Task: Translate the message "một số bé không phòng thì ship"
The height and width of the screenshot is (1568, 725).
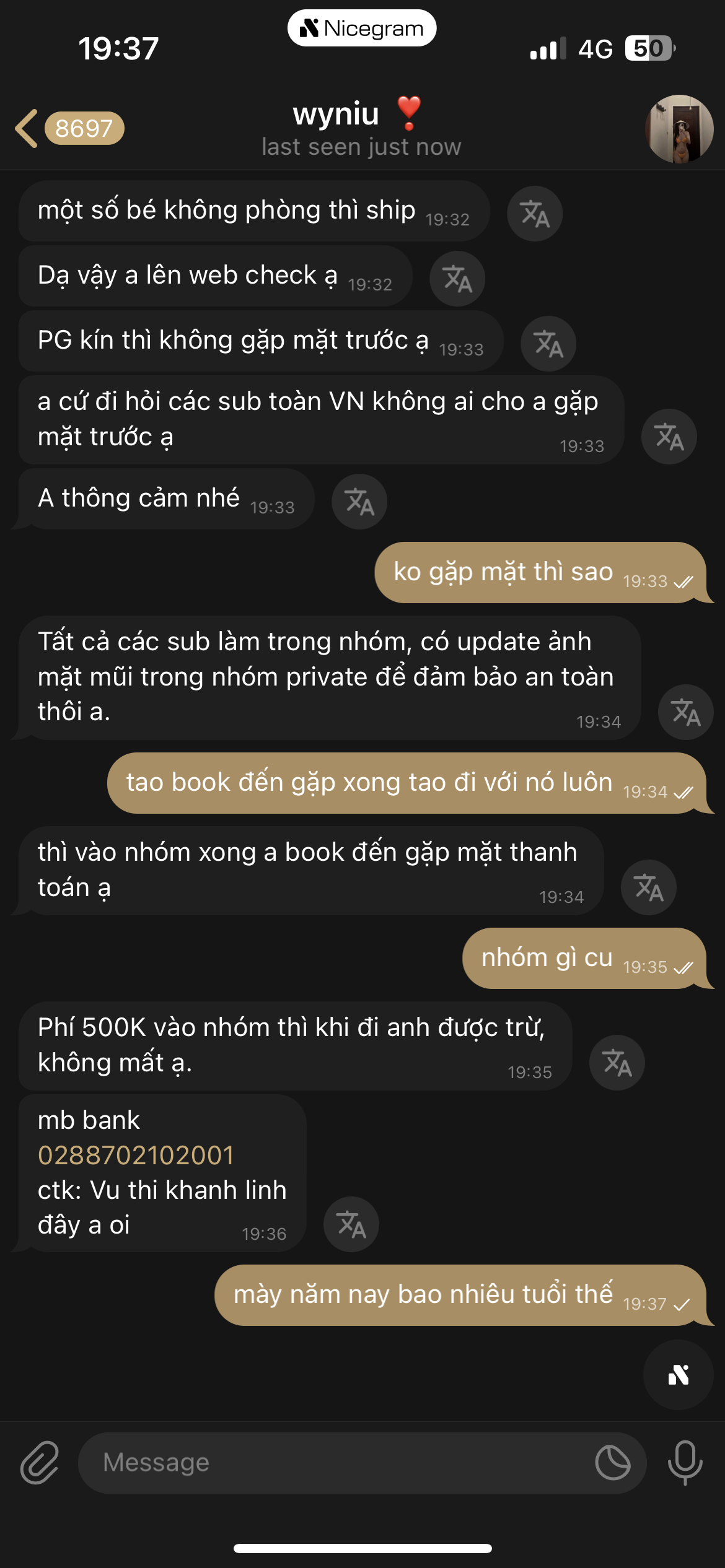Action: 534,214
